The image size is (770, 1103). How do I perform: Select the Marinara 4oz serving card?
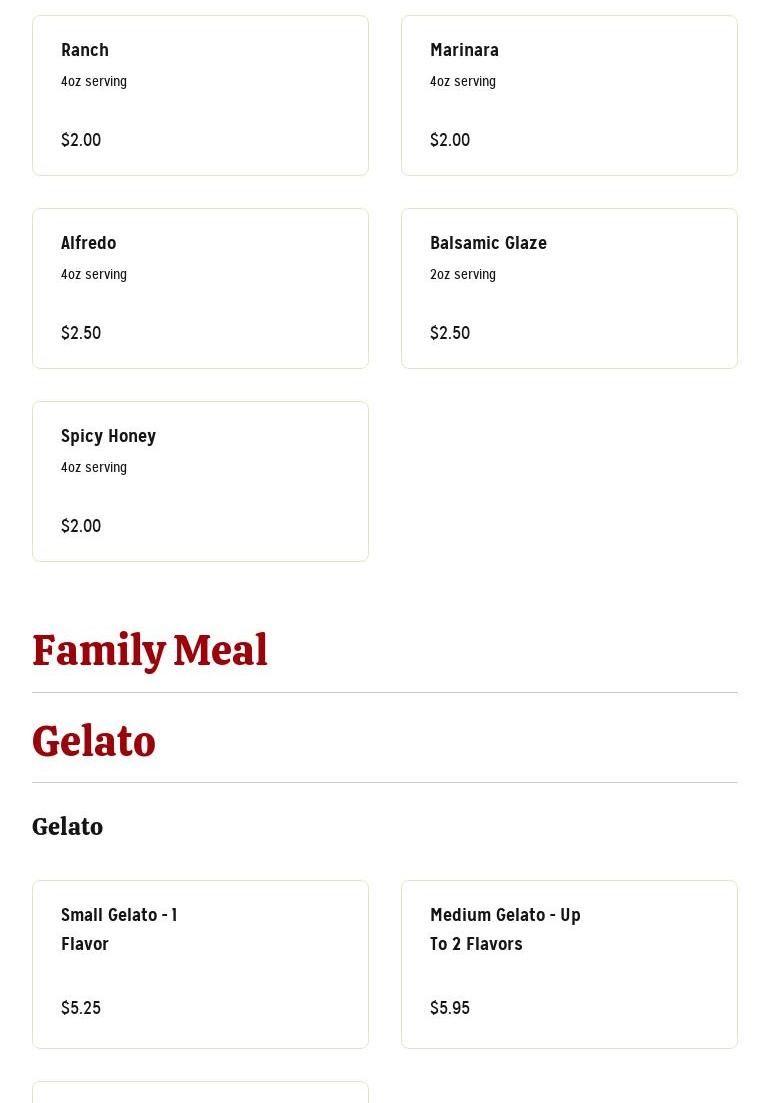click(569, 96)
